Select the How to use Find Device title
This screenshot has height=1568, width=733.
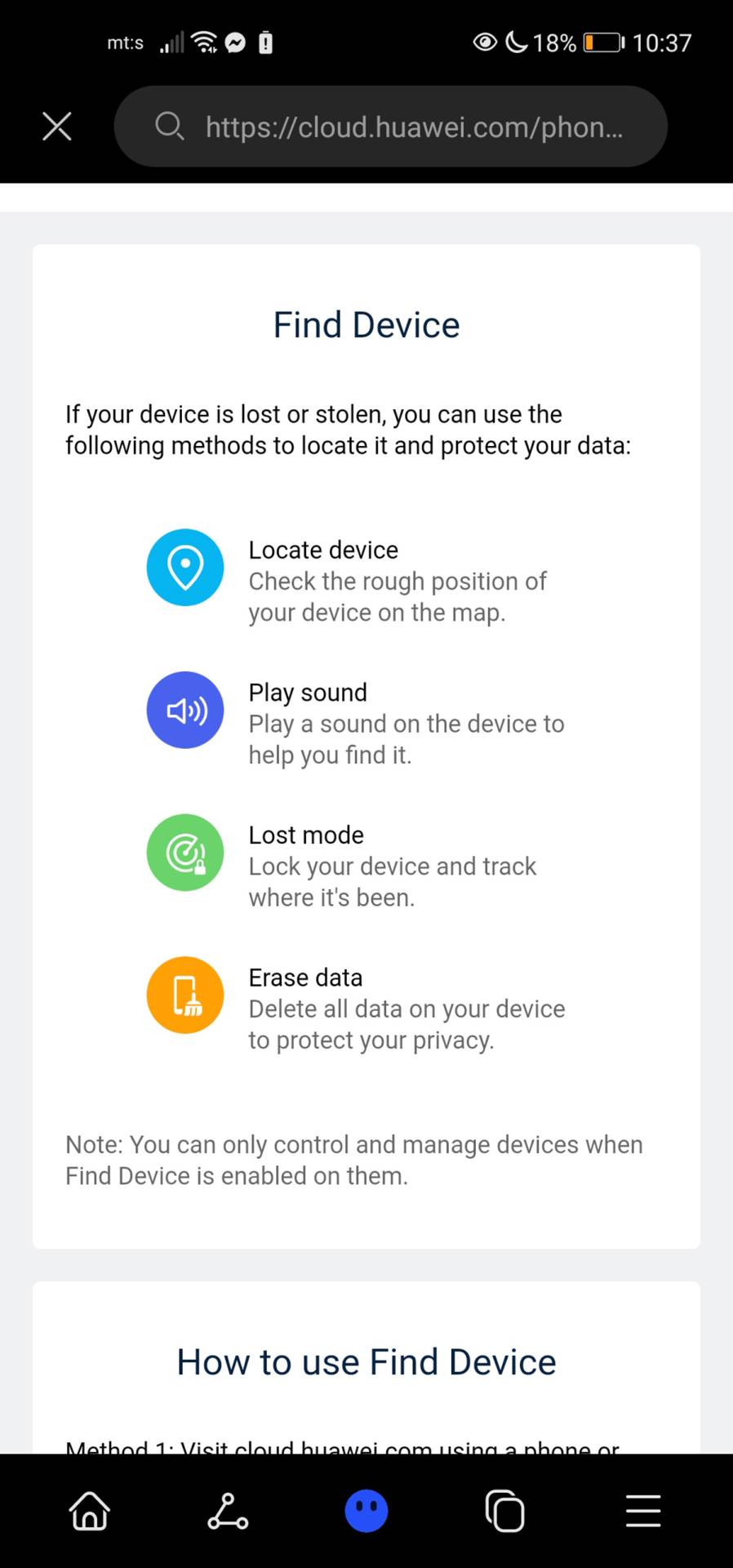click(366, 1361)
